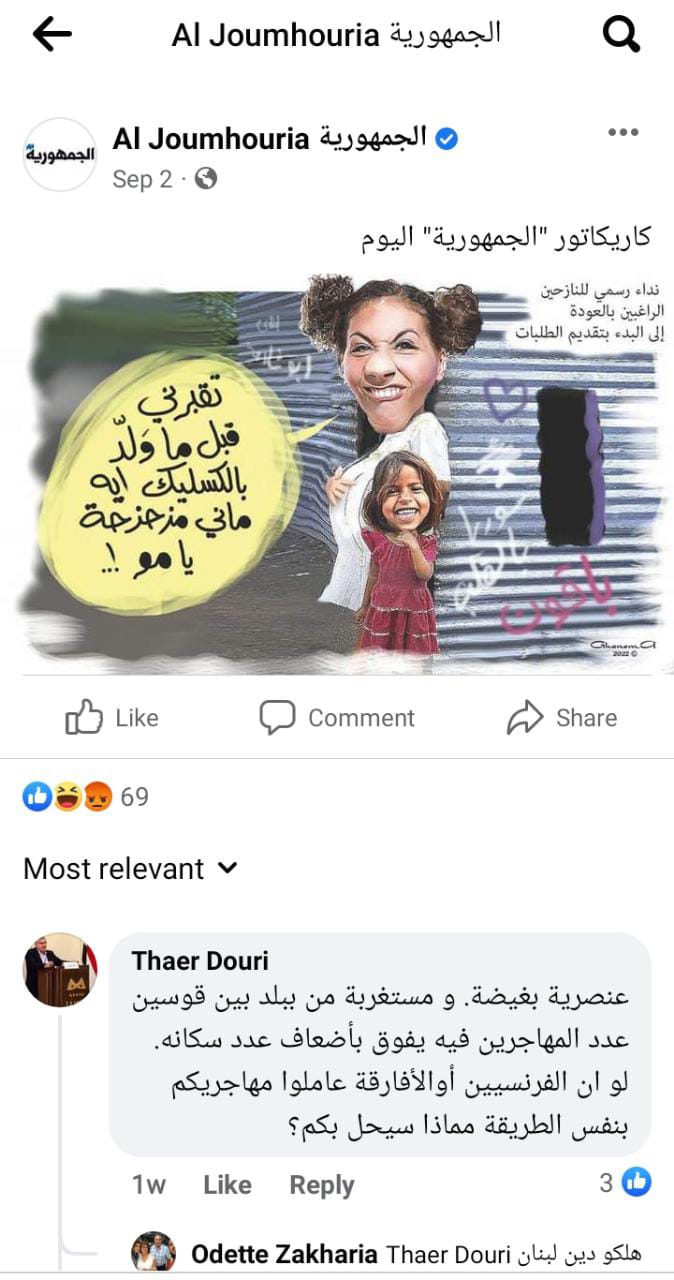Reply to Thaer Douri's comment

coord(322,1185)
